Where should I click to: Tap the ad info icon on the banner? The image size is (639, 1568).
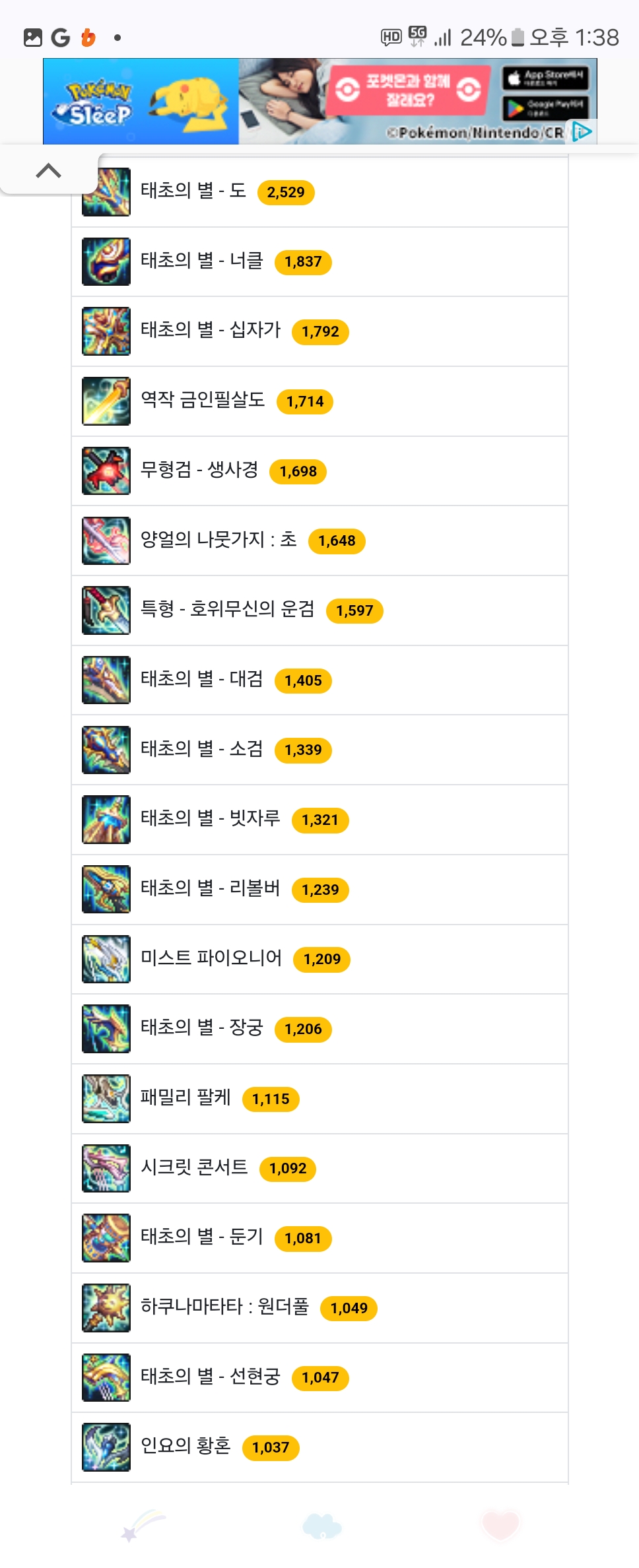tap(582, 131)
